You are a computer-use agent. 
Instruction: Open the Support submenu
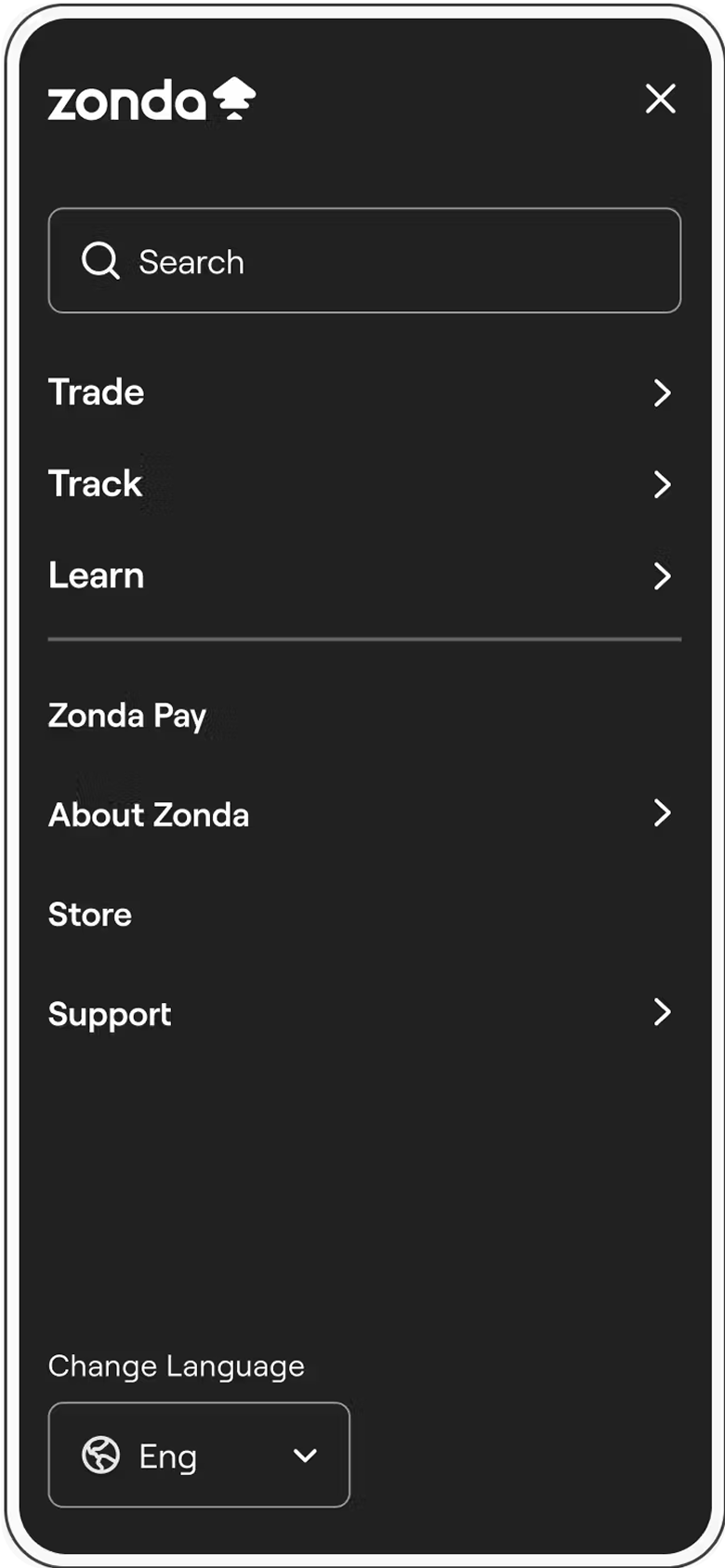coord(362,1013)
